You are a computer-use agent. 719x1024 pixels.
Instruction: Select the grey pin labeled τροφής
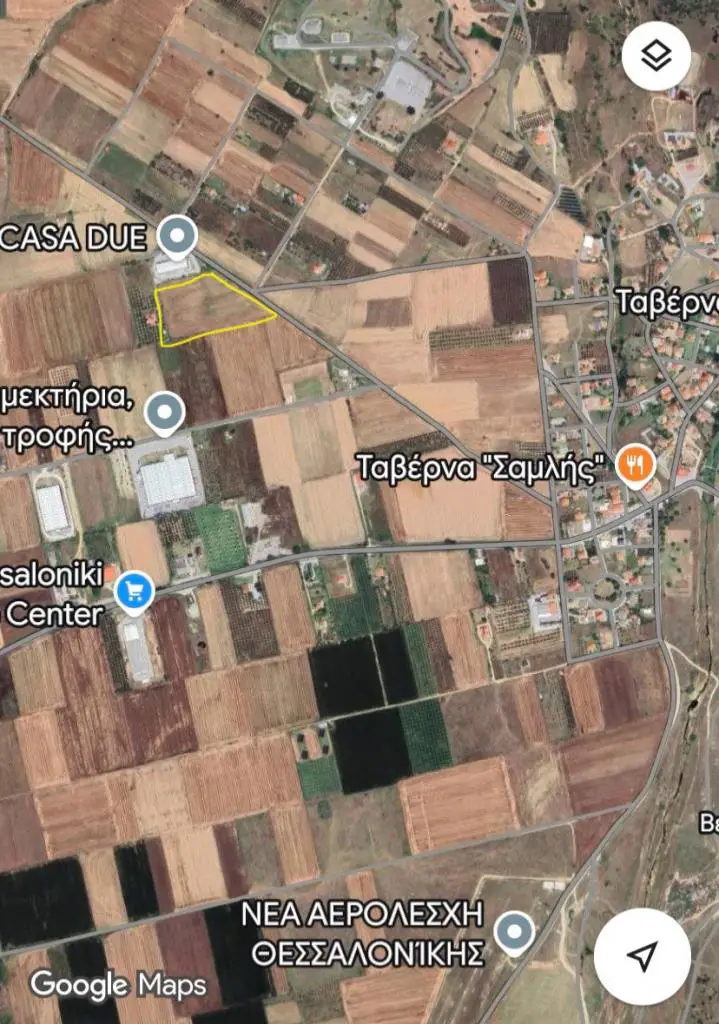pyautogui.click(x=164, y=410)
